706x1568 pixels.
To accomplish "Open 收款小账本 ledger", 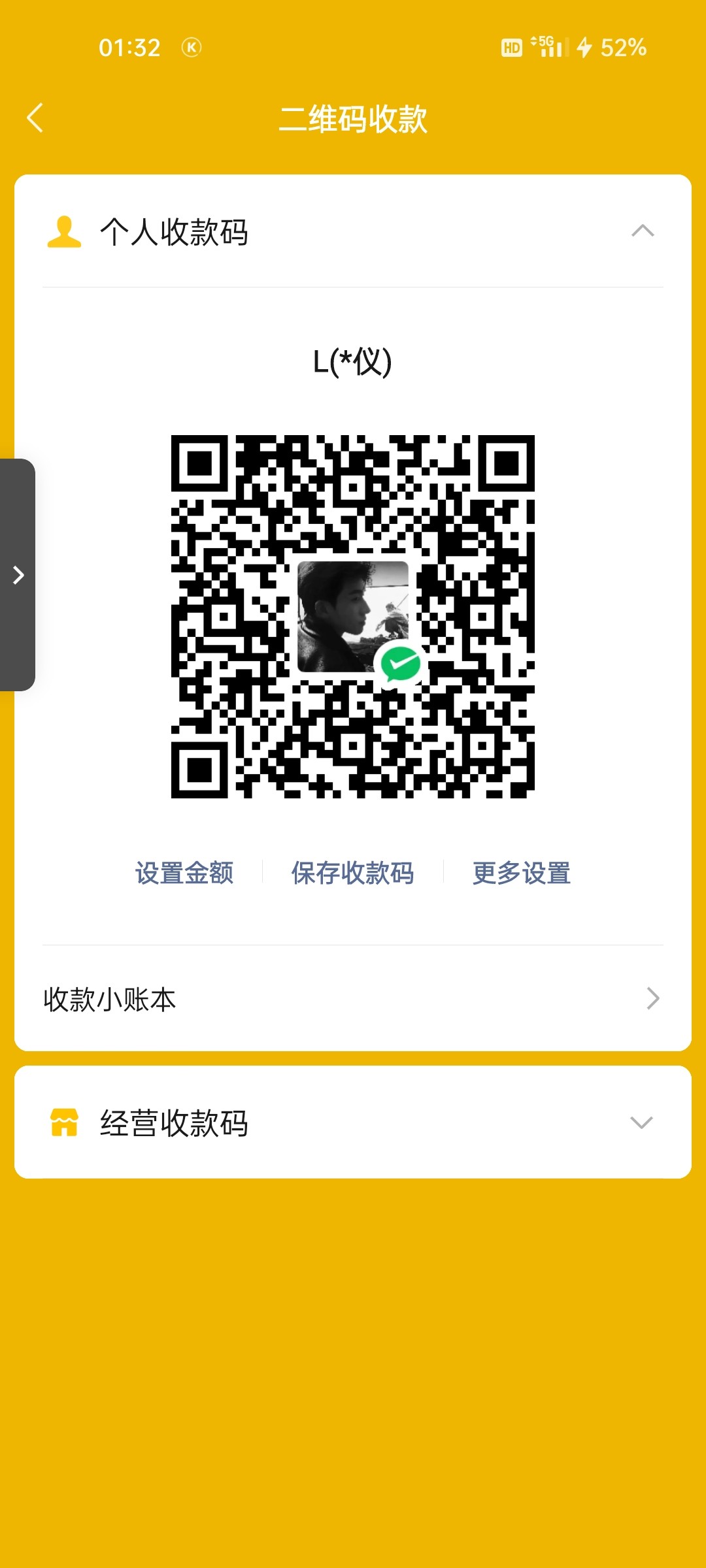I will click(353, 999).
